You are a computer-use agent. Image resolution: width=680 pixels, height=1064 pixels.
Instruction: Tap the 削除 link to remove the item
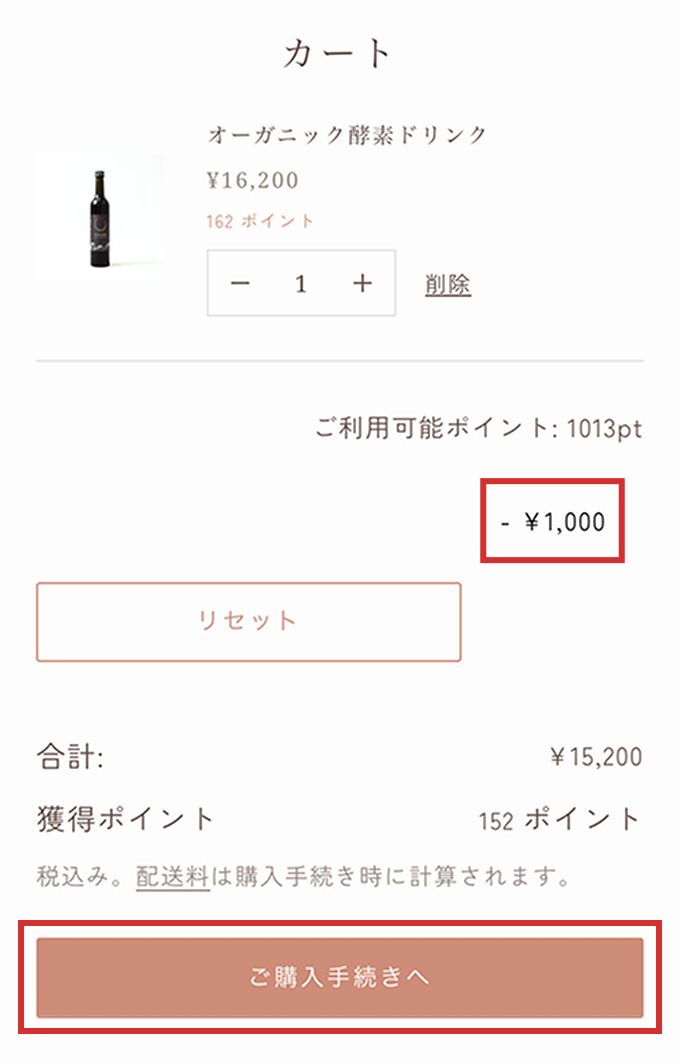(447, 285)
